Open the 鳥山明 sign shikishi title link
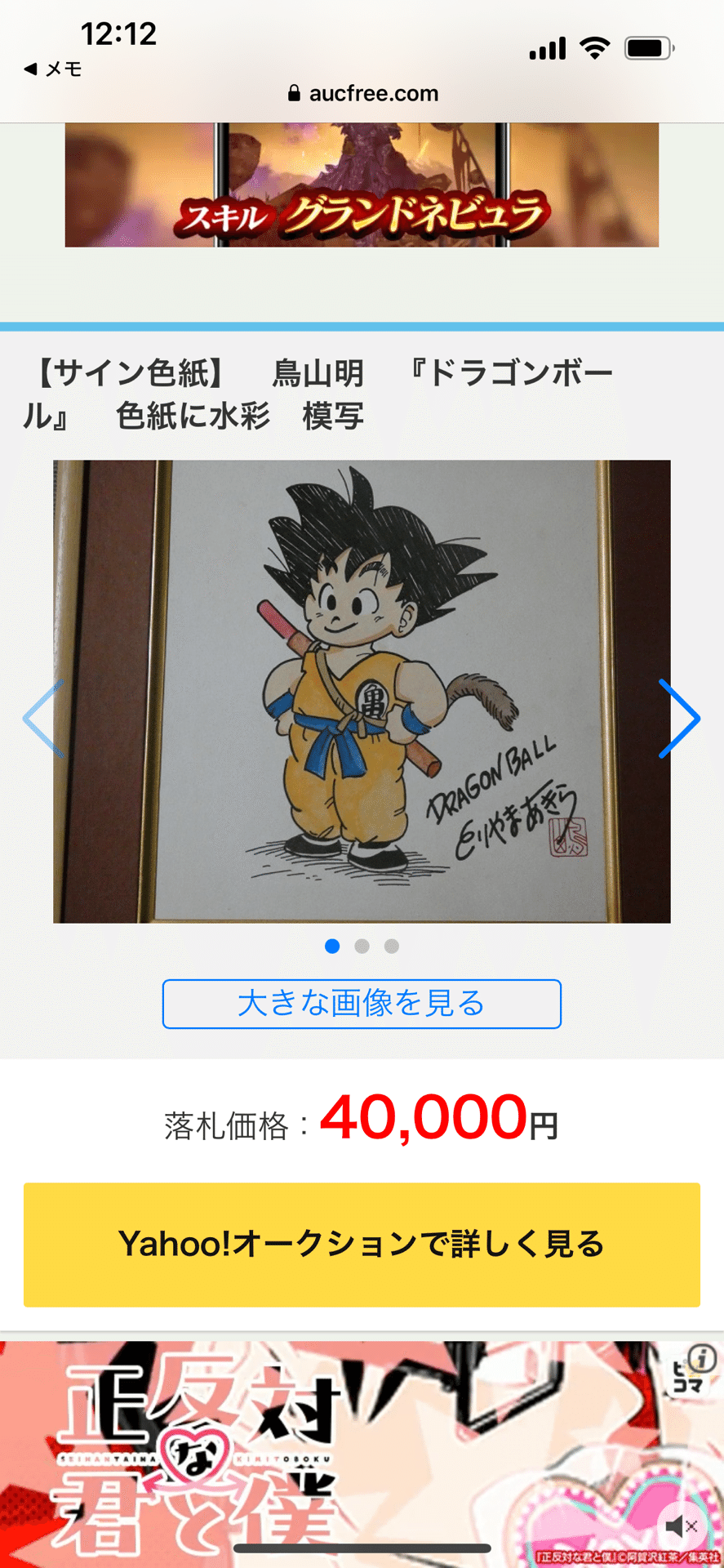Viewport: 724px width, 1568px height. tap(326, 392)
